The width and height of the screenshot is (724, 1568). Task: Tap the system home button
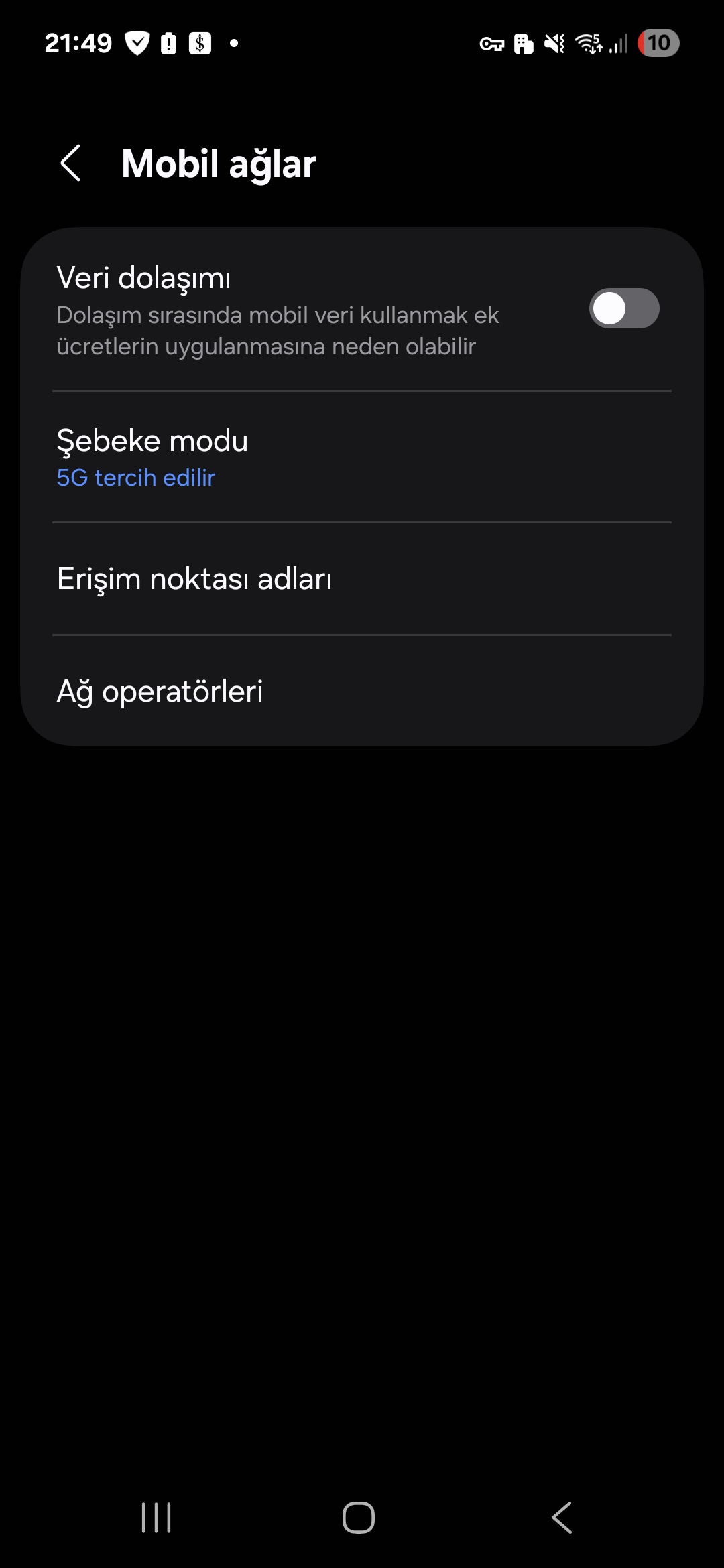pyautogui.click(x=359, y=1517)
